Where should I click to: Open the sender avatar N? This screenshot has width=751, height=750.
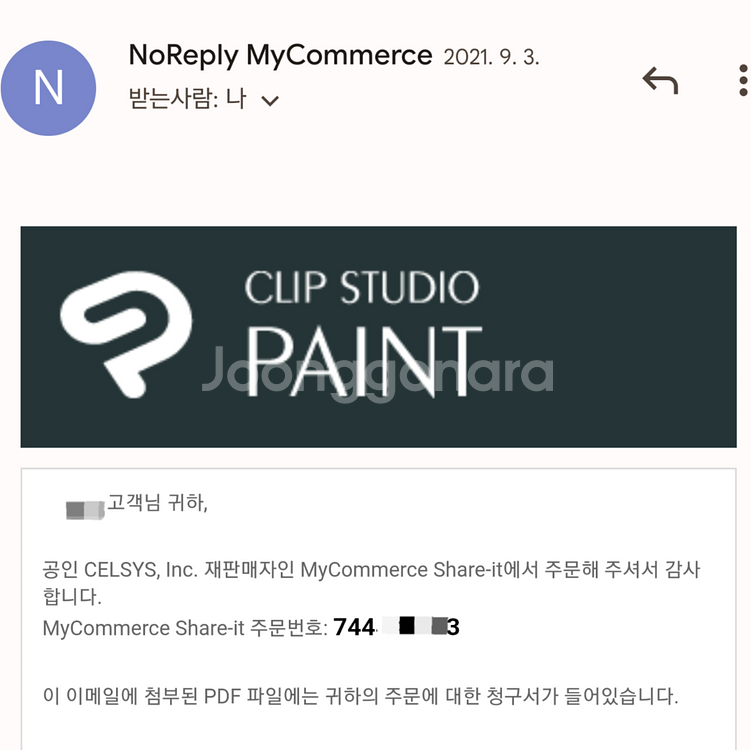coord(49,88)
